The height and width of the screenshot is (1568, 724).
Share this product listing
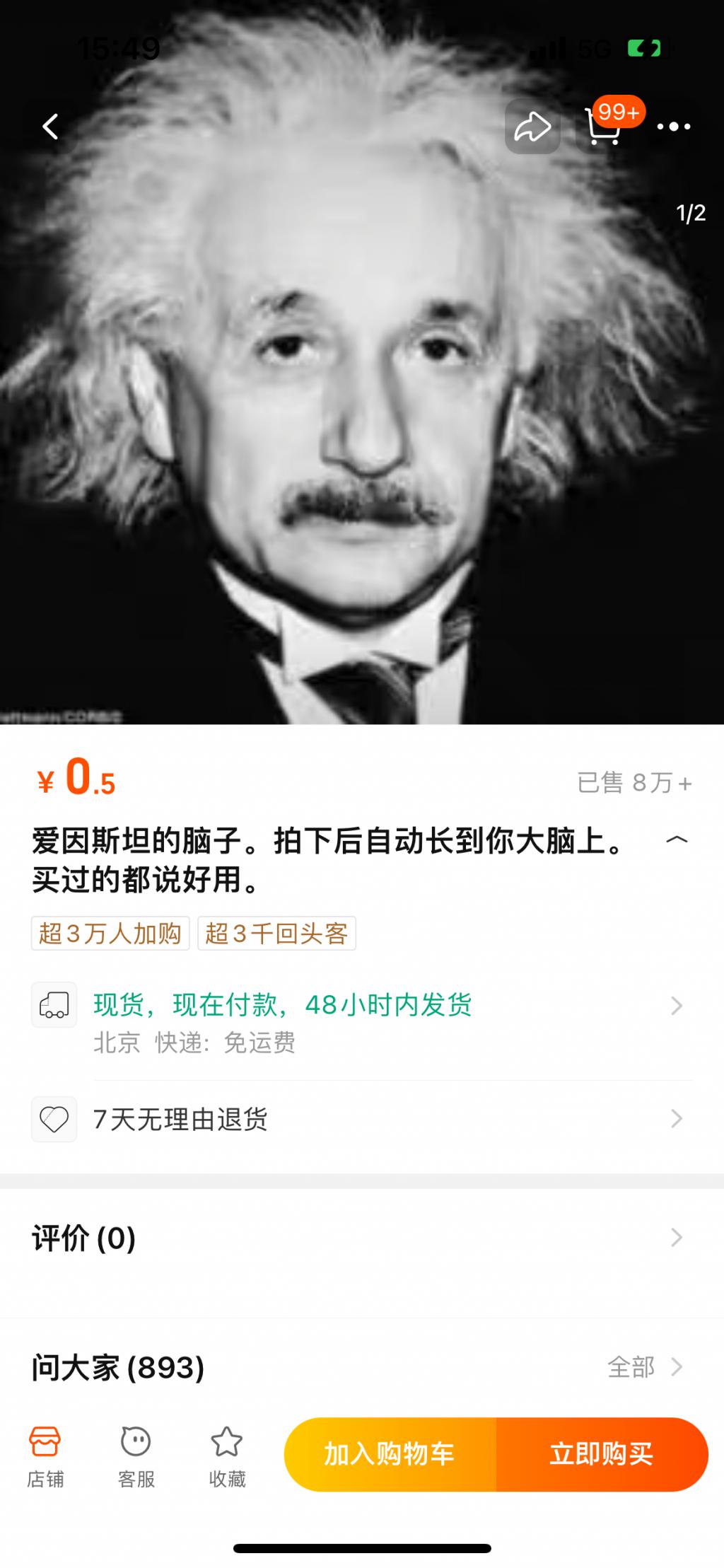click(x=532, y=127)
